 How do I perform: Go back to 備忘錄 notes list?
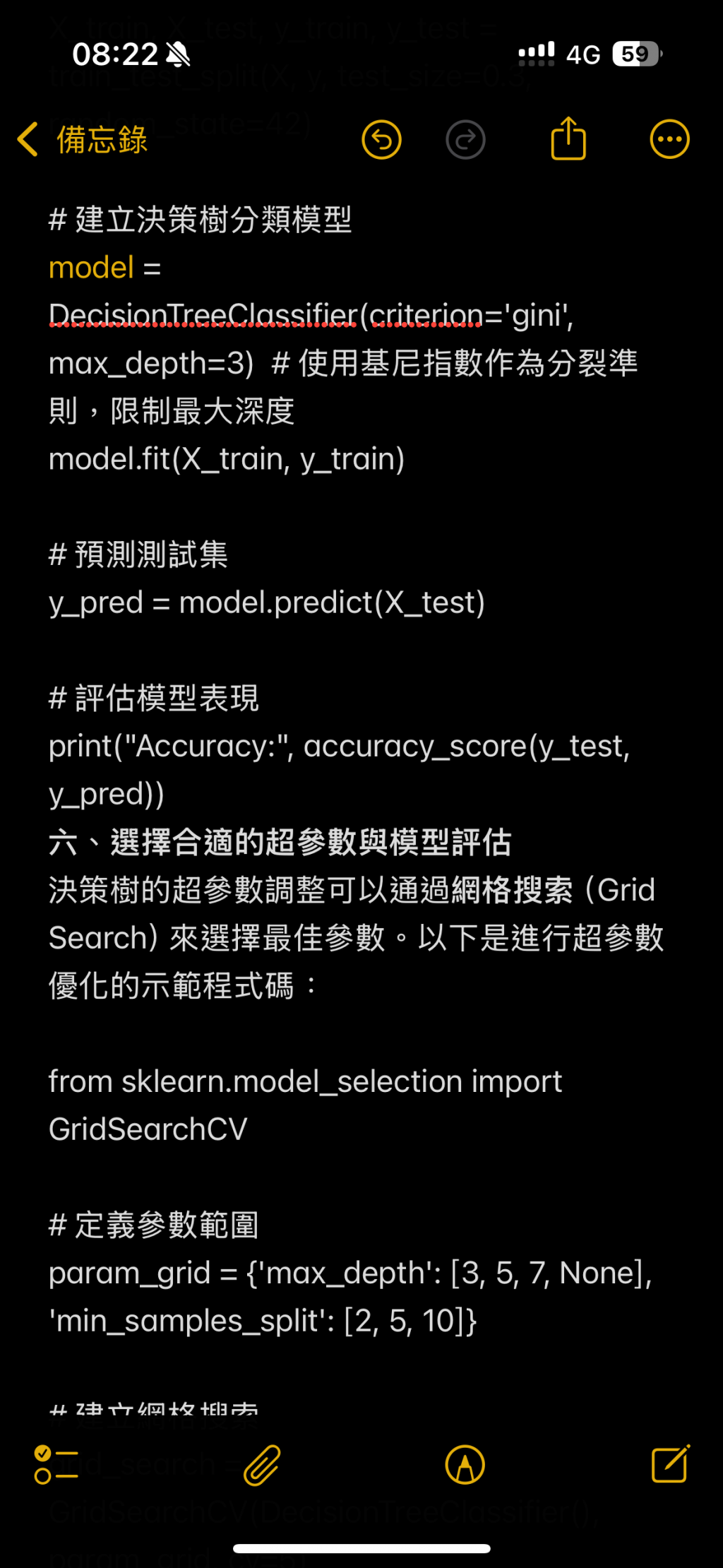(x=81, y=139)
